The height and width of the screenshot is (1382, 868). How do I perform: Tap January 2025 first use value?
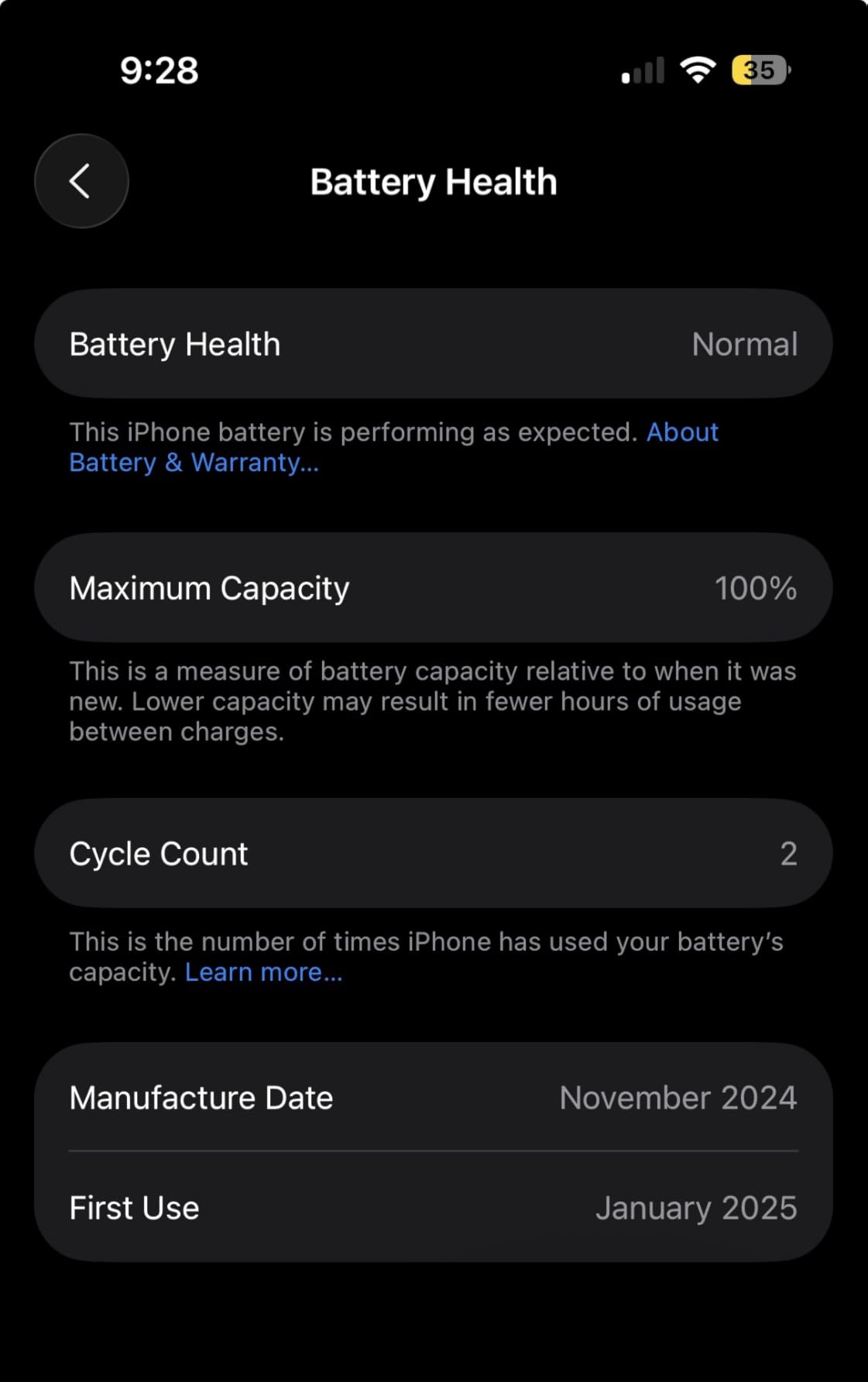[x=695, y=1208]
